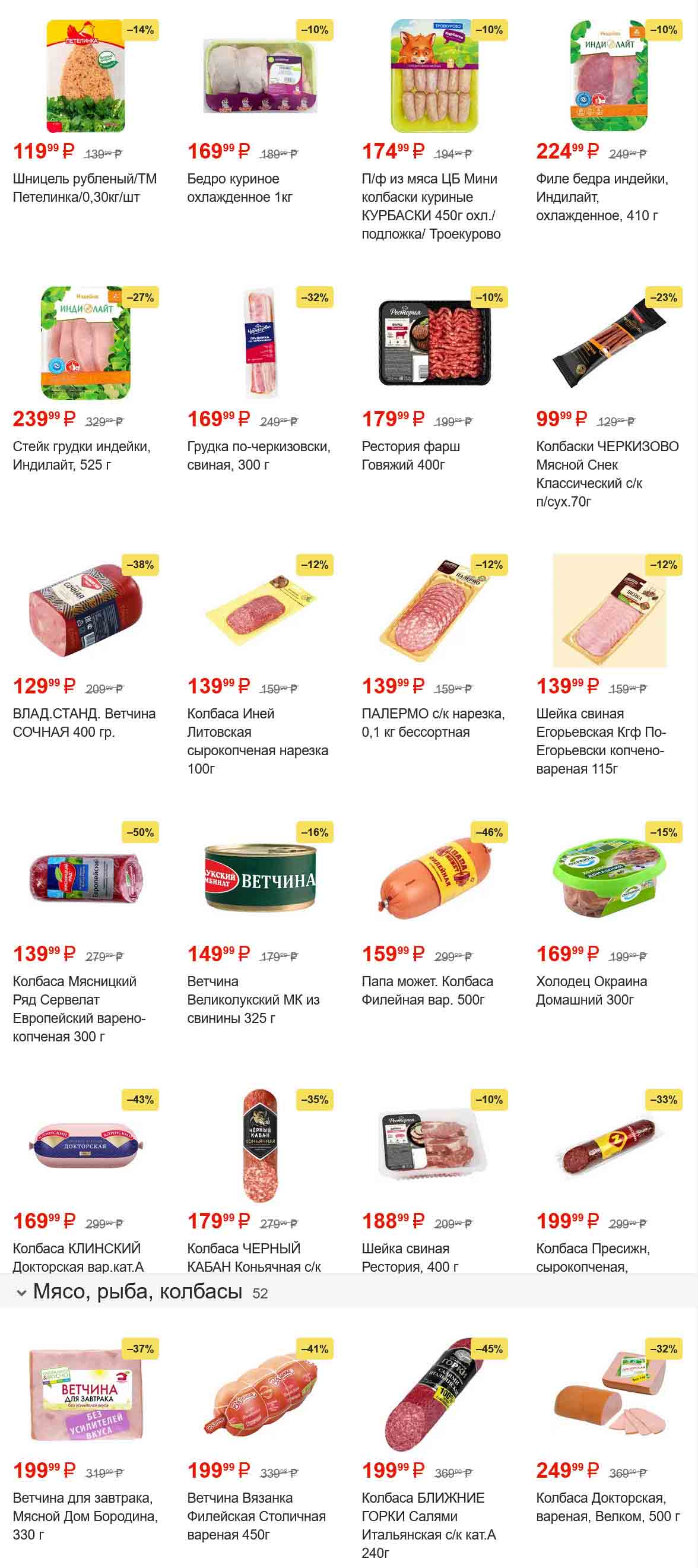Open Папа может Колбаса Филейная 500г
Viewport: 698px width, 1568px height.
(x=434, y=878)
